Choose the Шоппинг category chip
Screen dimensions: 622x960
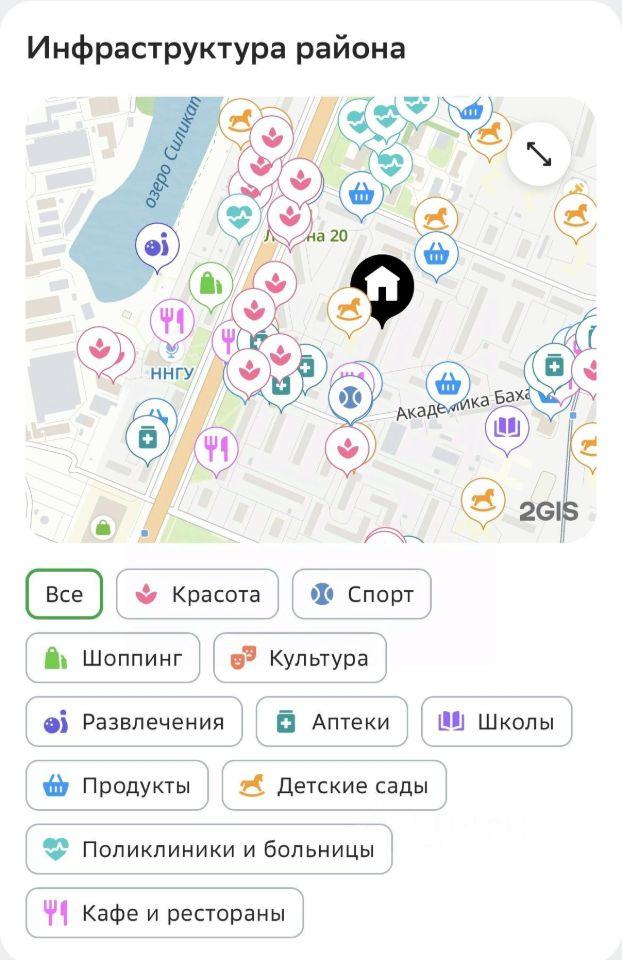[x=113, y=658]
